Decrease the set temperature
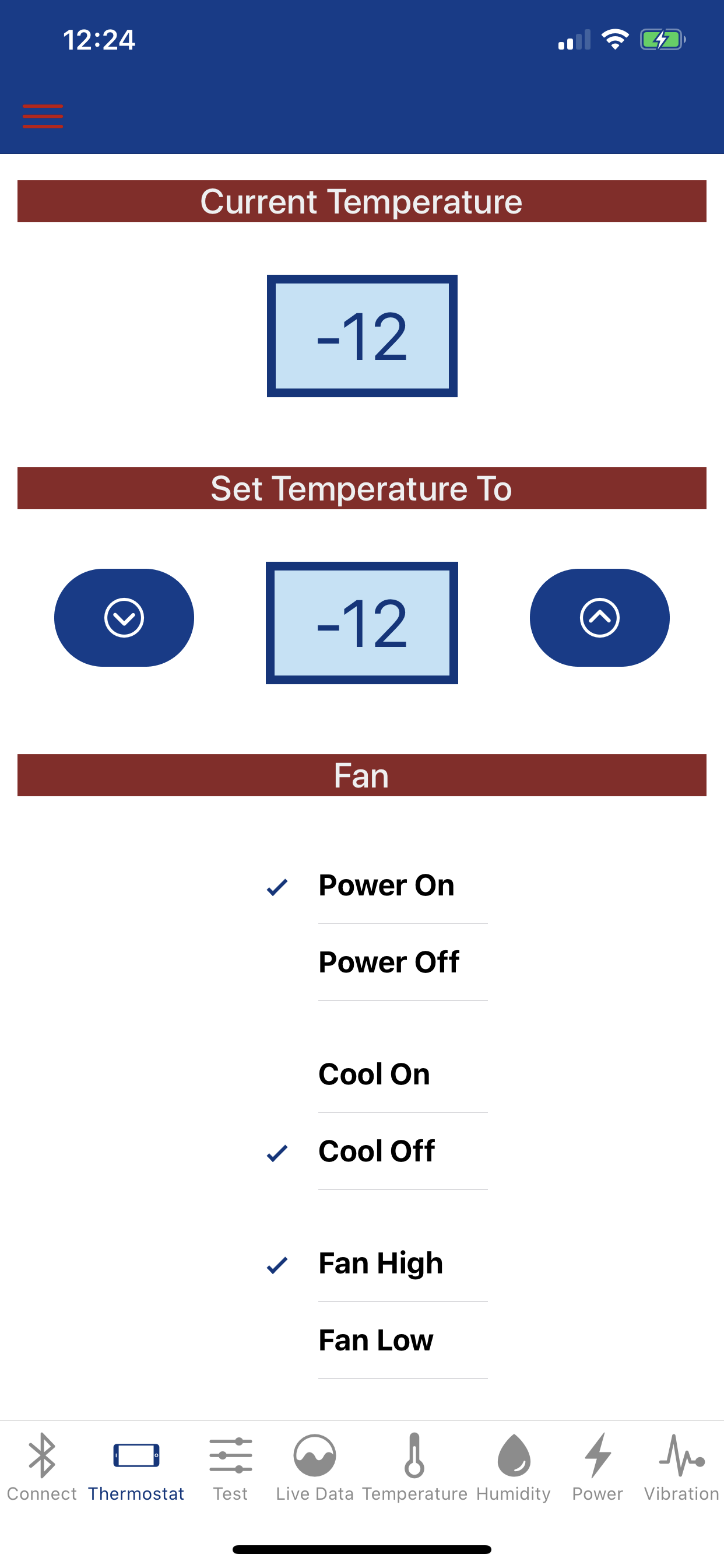Viewport: 724px width, 1568px height. click(x=124, y=617)
